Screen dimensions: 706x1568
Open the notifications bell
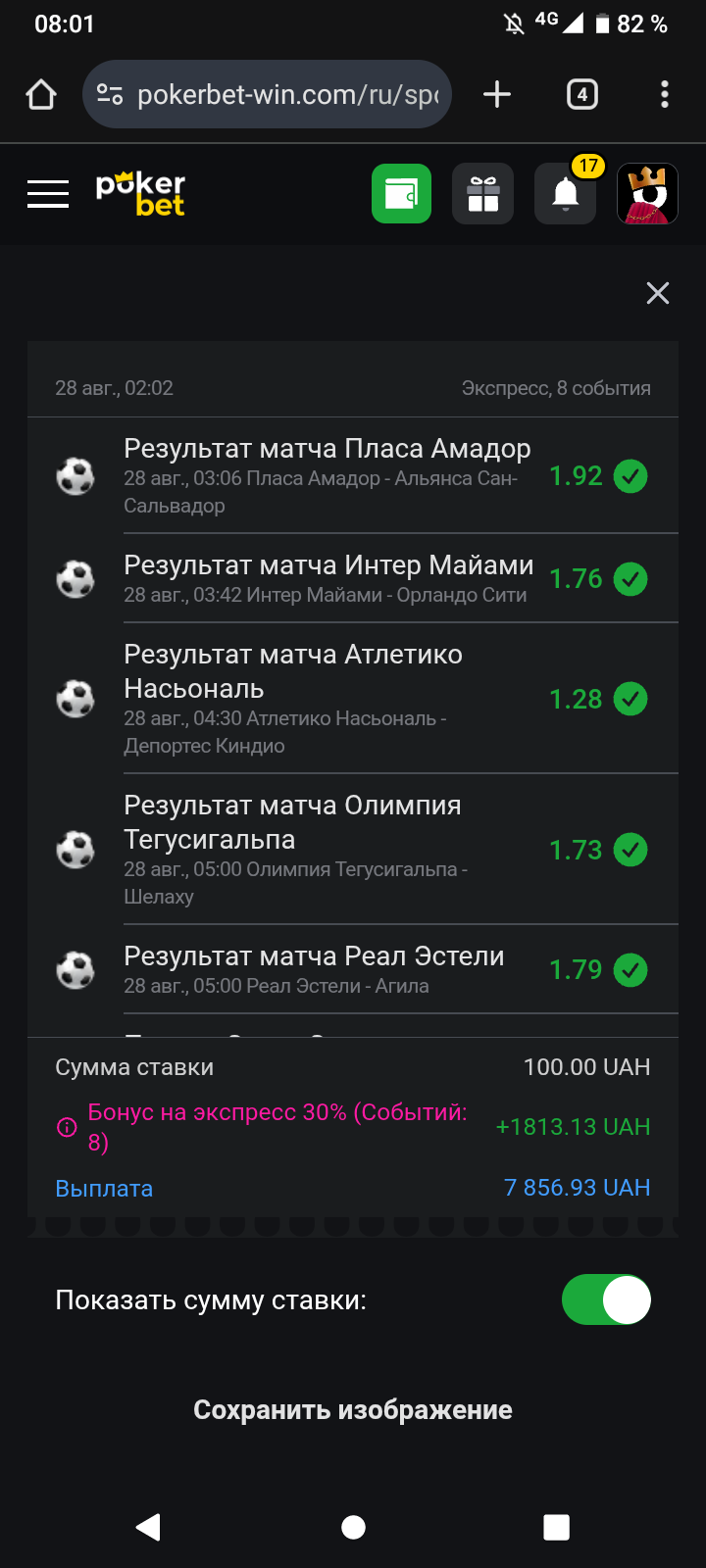point(566,193)
